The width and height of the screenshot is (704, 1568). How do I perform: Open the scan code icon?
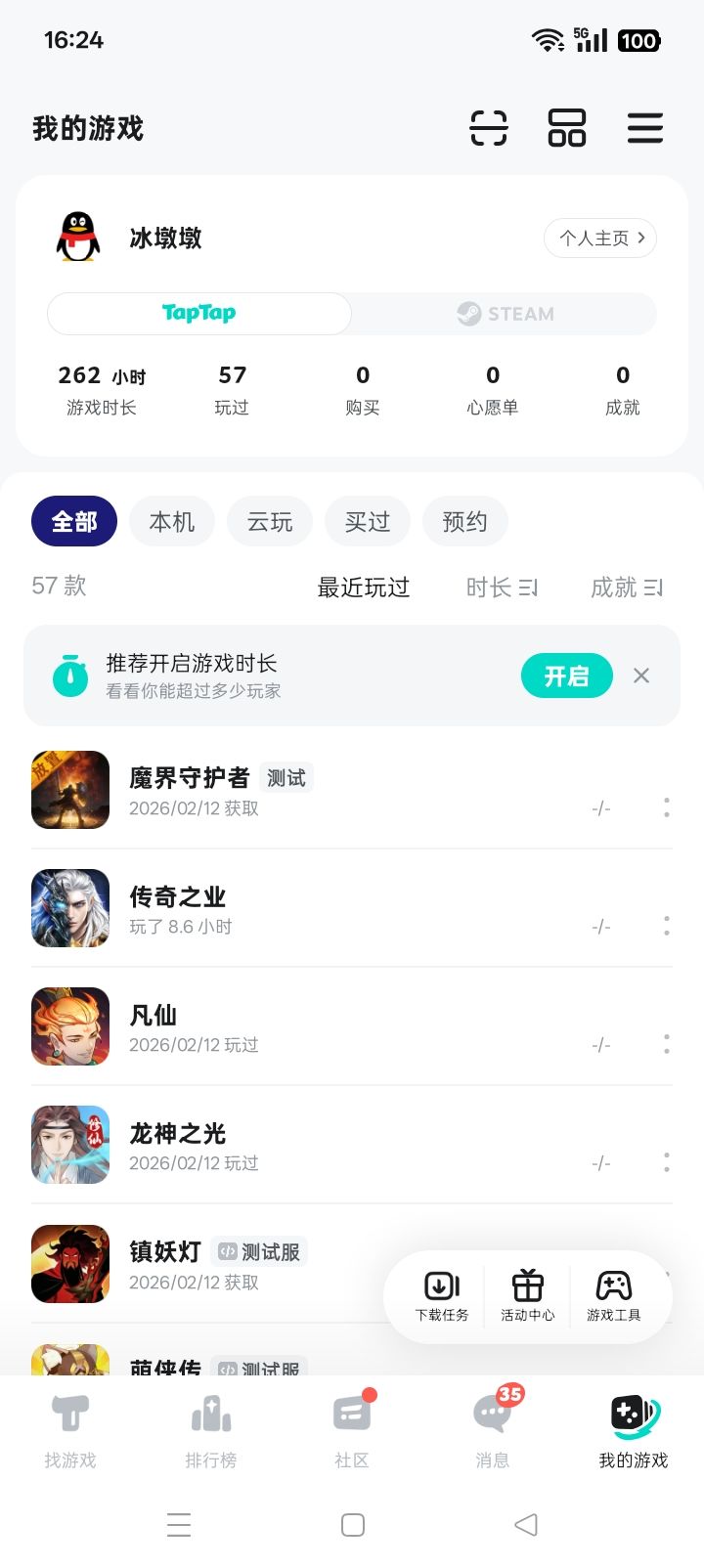tap(489, 128)
